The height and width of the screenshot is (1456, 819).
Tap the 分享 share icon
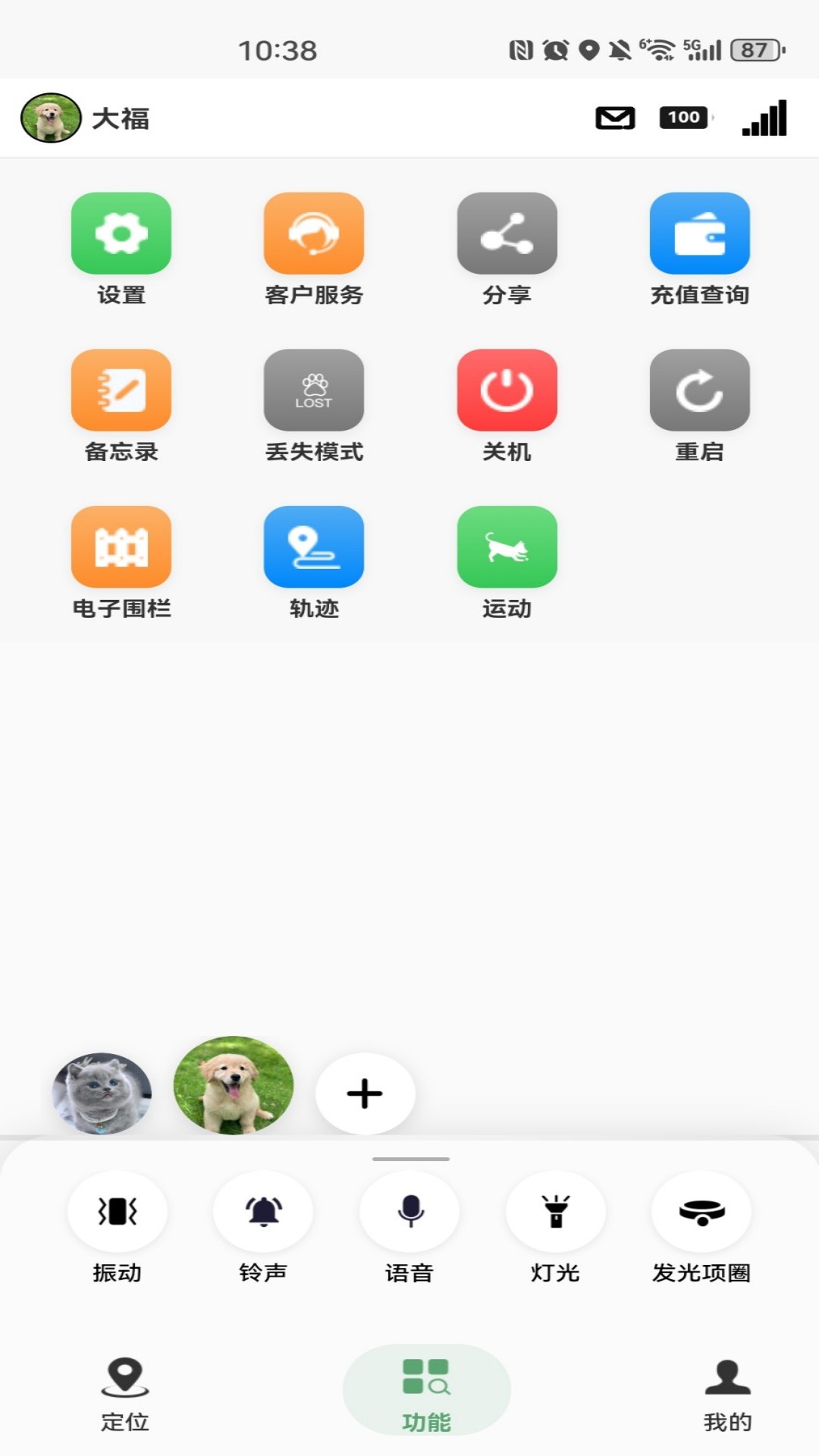tap(507, 234)
